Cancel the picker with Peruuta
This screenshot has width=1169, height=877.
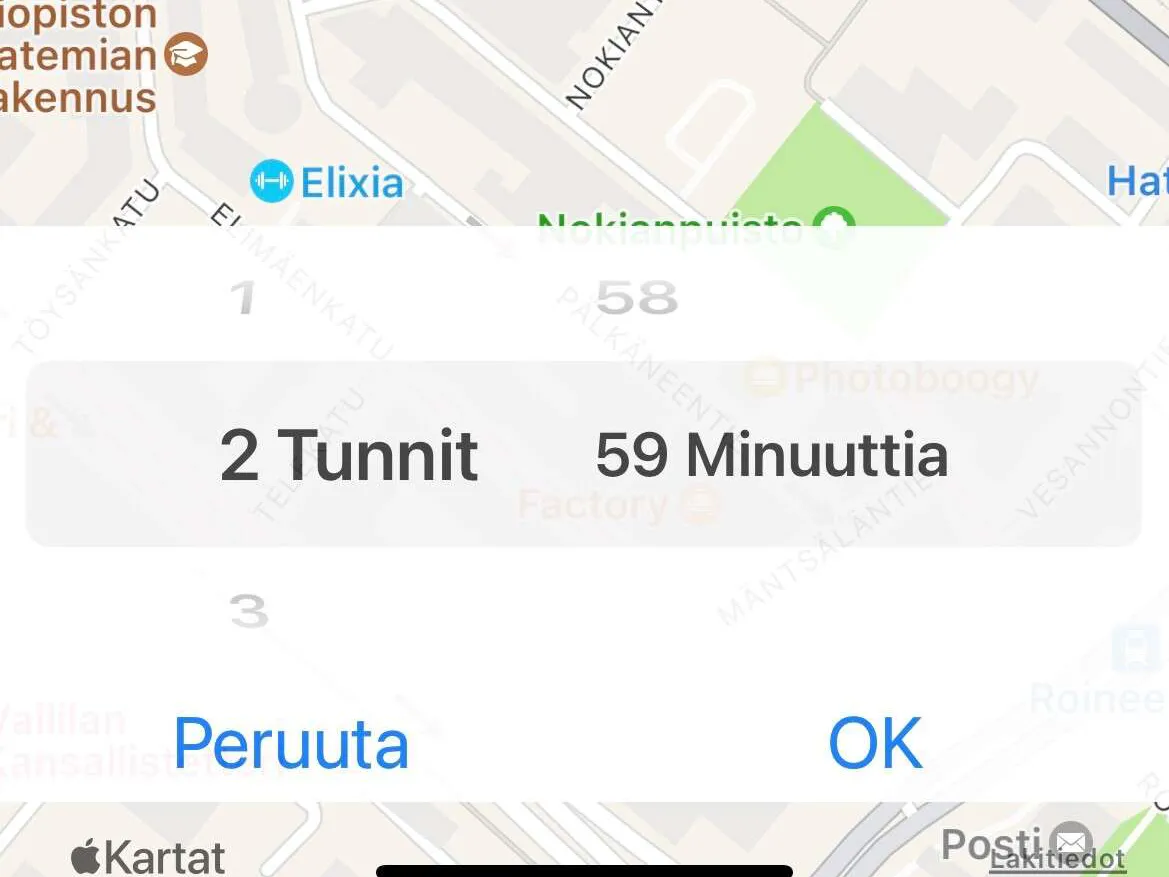point(291,744)
